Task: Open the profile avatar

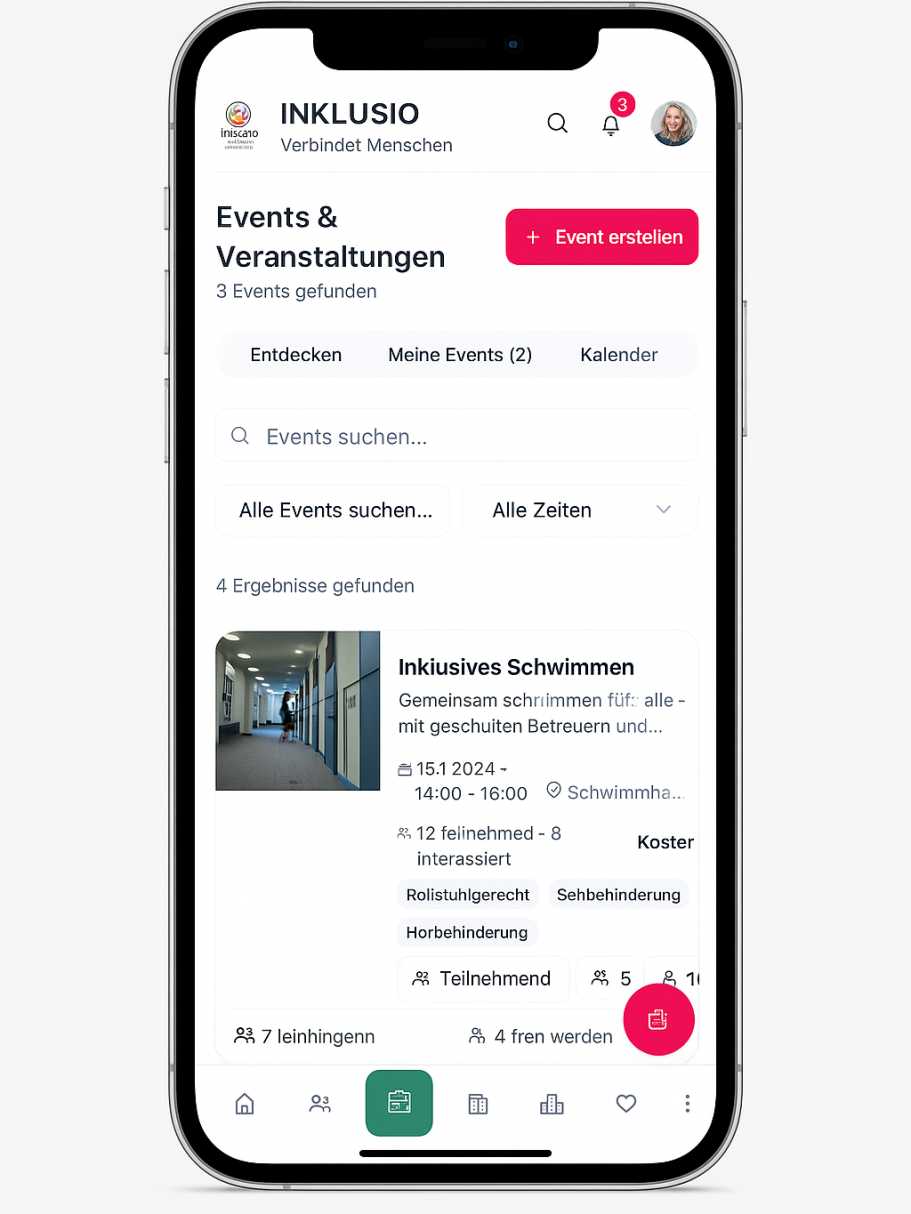Action: tap(673, 123)
